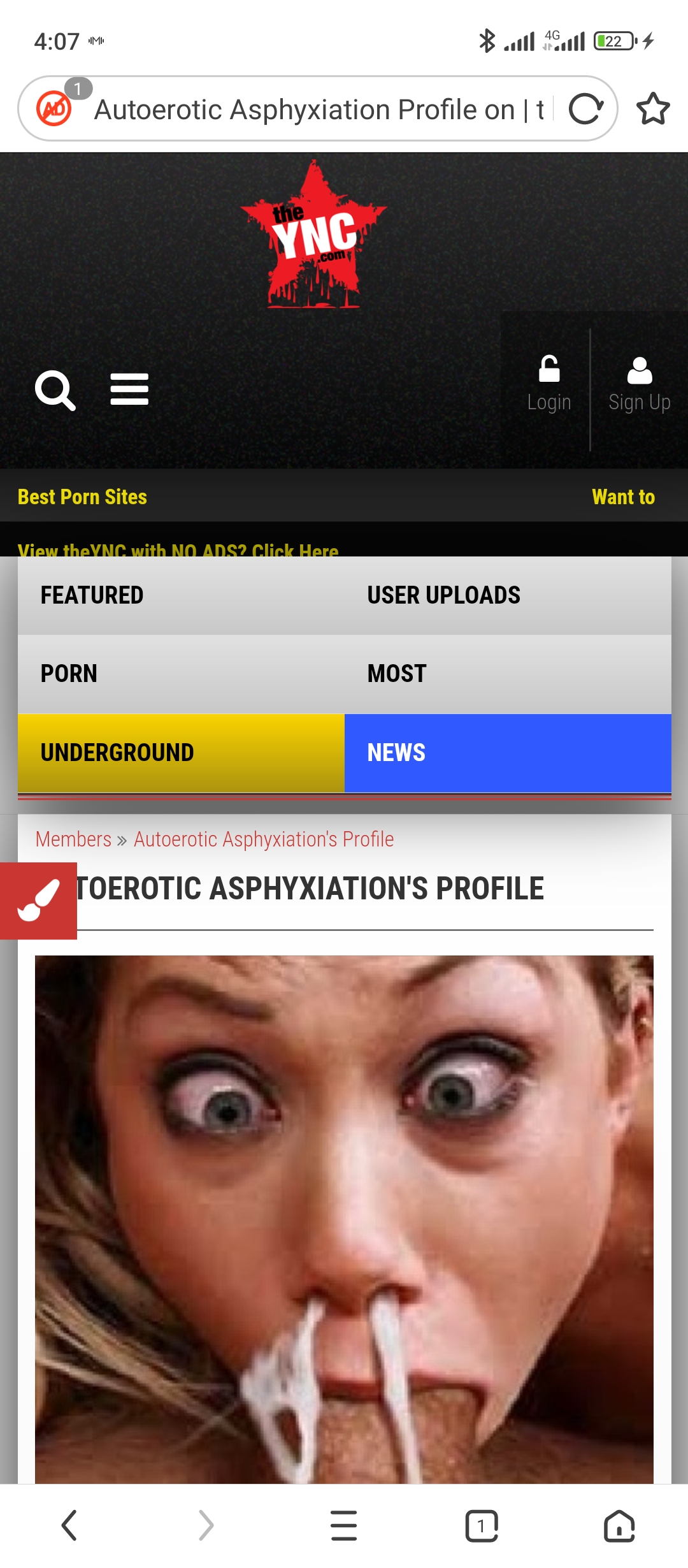Open the USER UPLOADS menu item
Image resolution: width=688 pixels, height=1568 pixels.
444,595
